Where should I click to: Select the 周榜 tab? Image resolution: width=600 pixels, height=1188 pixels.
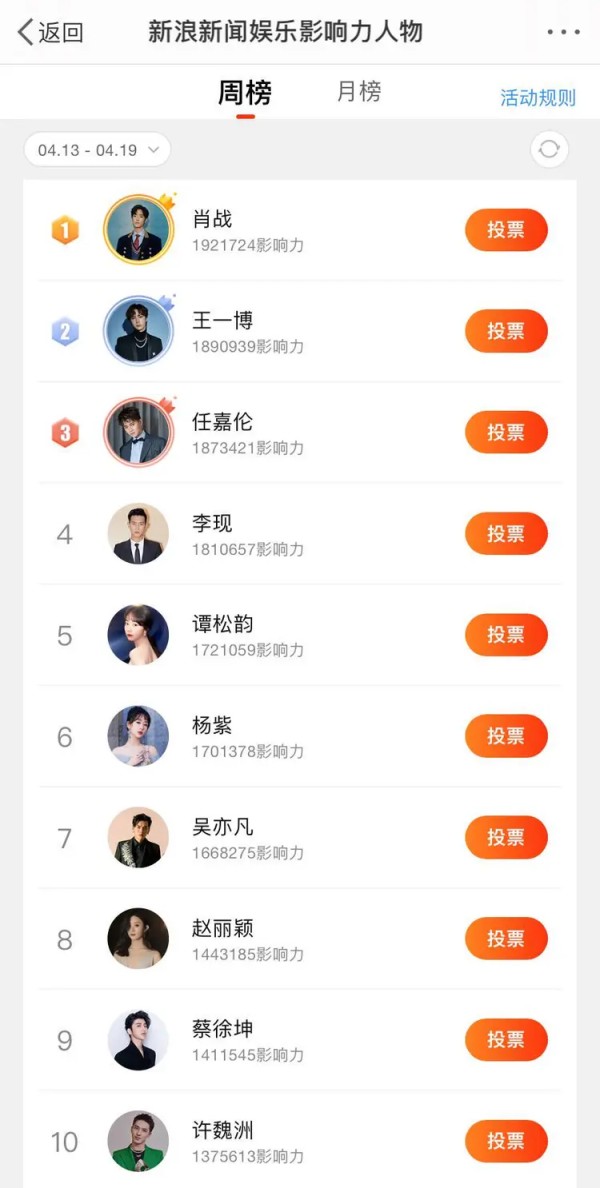click(245, 93)
